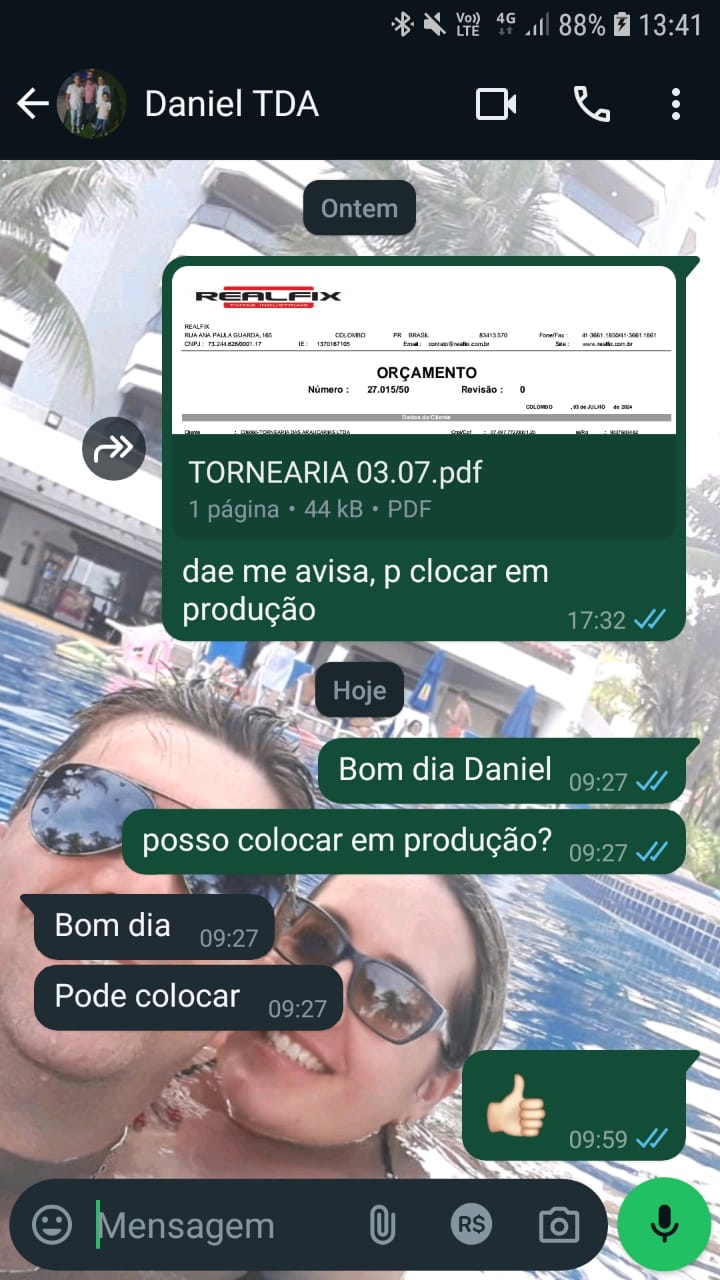Tap the microphone to record voice message
The width and height of the screenshot is (720, 1280).
tap(664, 1224)
